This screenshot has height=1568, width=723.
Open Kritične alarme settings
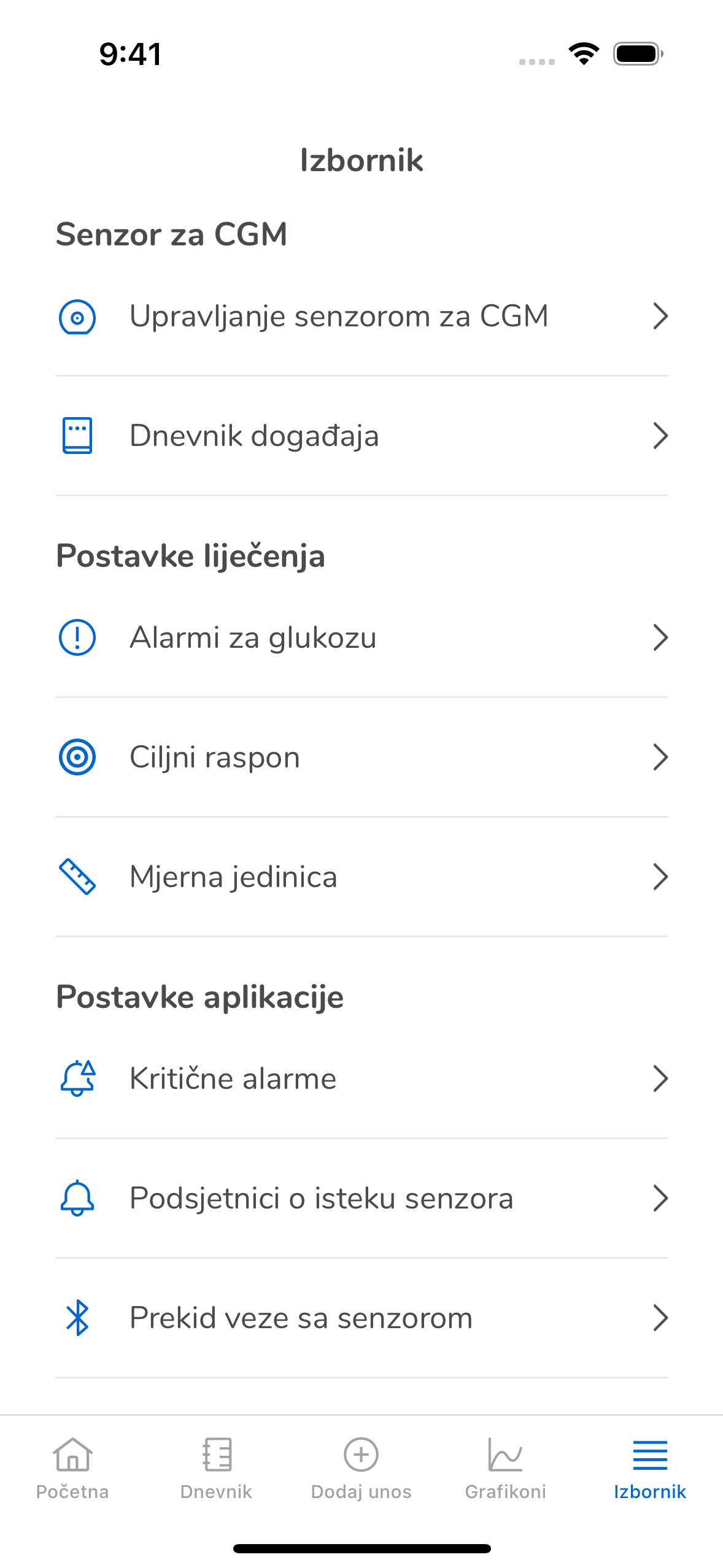click(x=361, y=1078)
